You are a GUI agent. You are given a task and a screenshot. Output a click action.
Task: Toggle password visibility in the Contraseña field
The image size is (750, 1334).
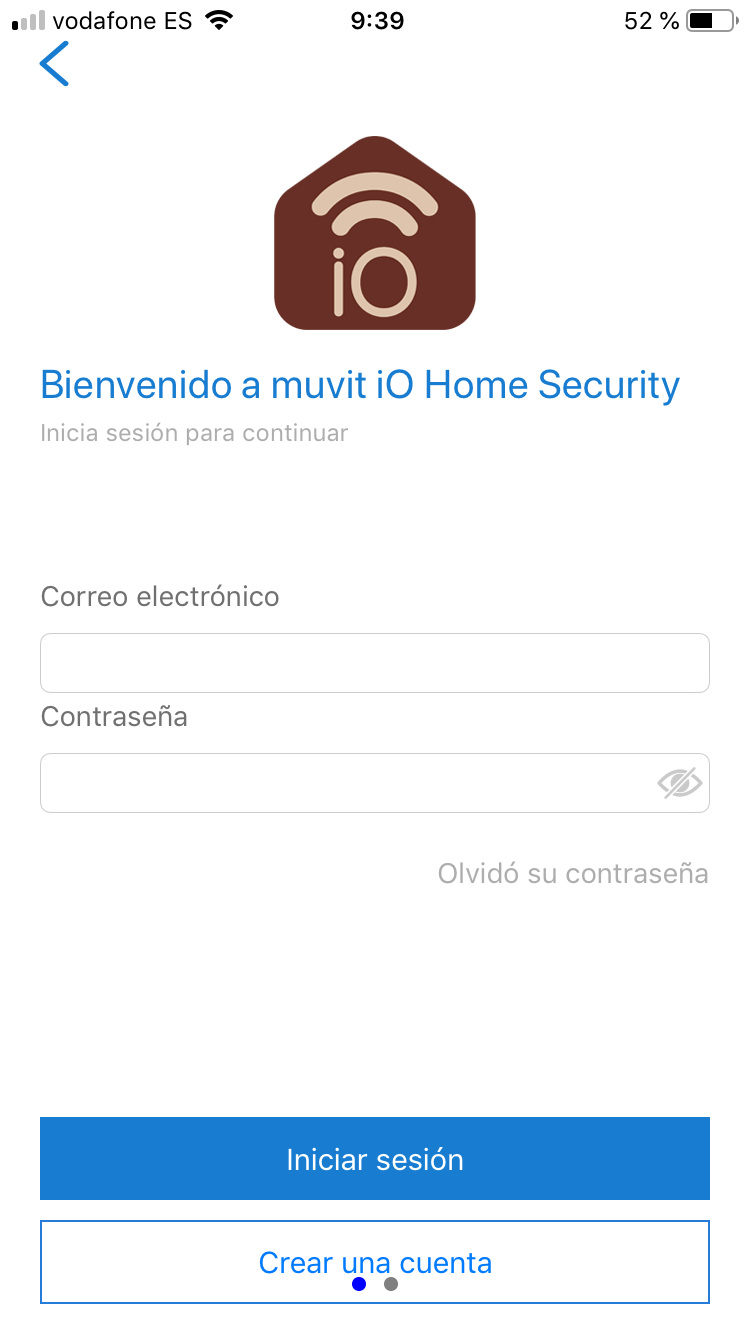pyautogui.click(x=679, y=783)
